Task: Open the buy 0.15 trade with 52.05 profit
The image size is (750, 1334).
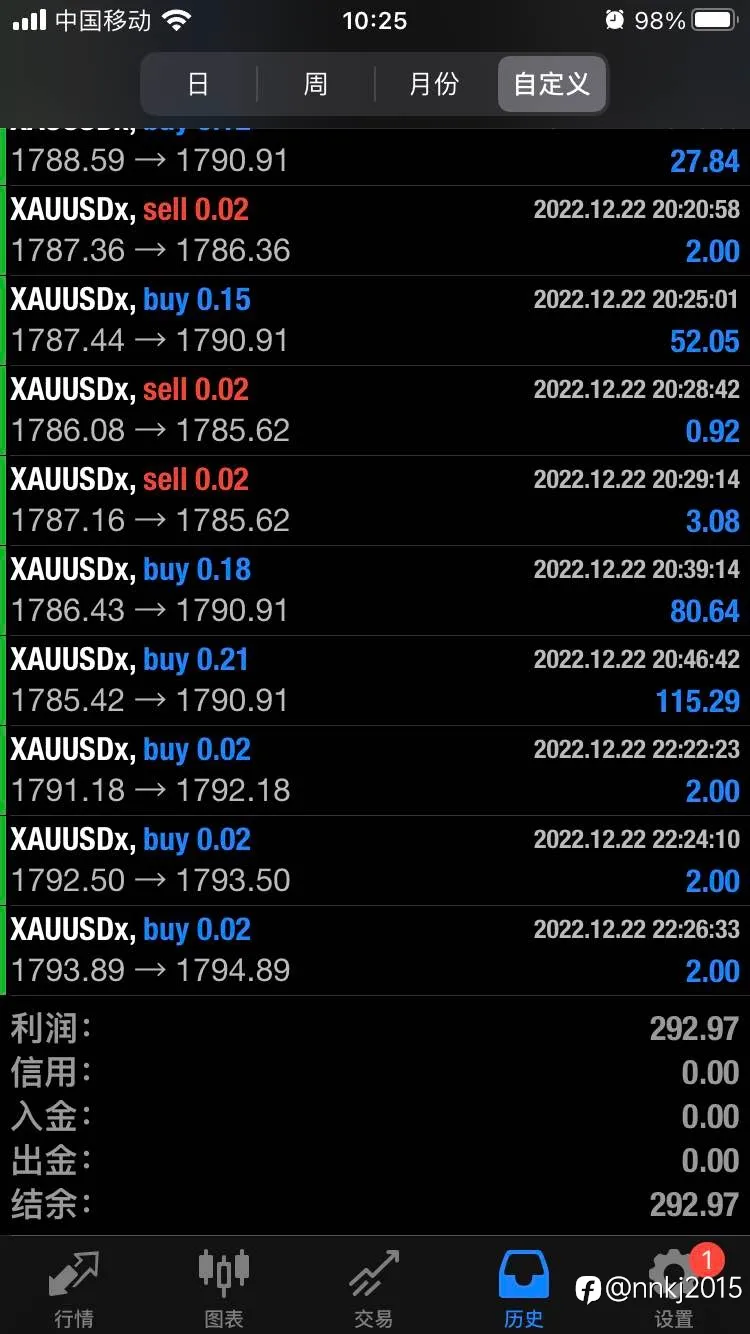Action: click(375, 321)
